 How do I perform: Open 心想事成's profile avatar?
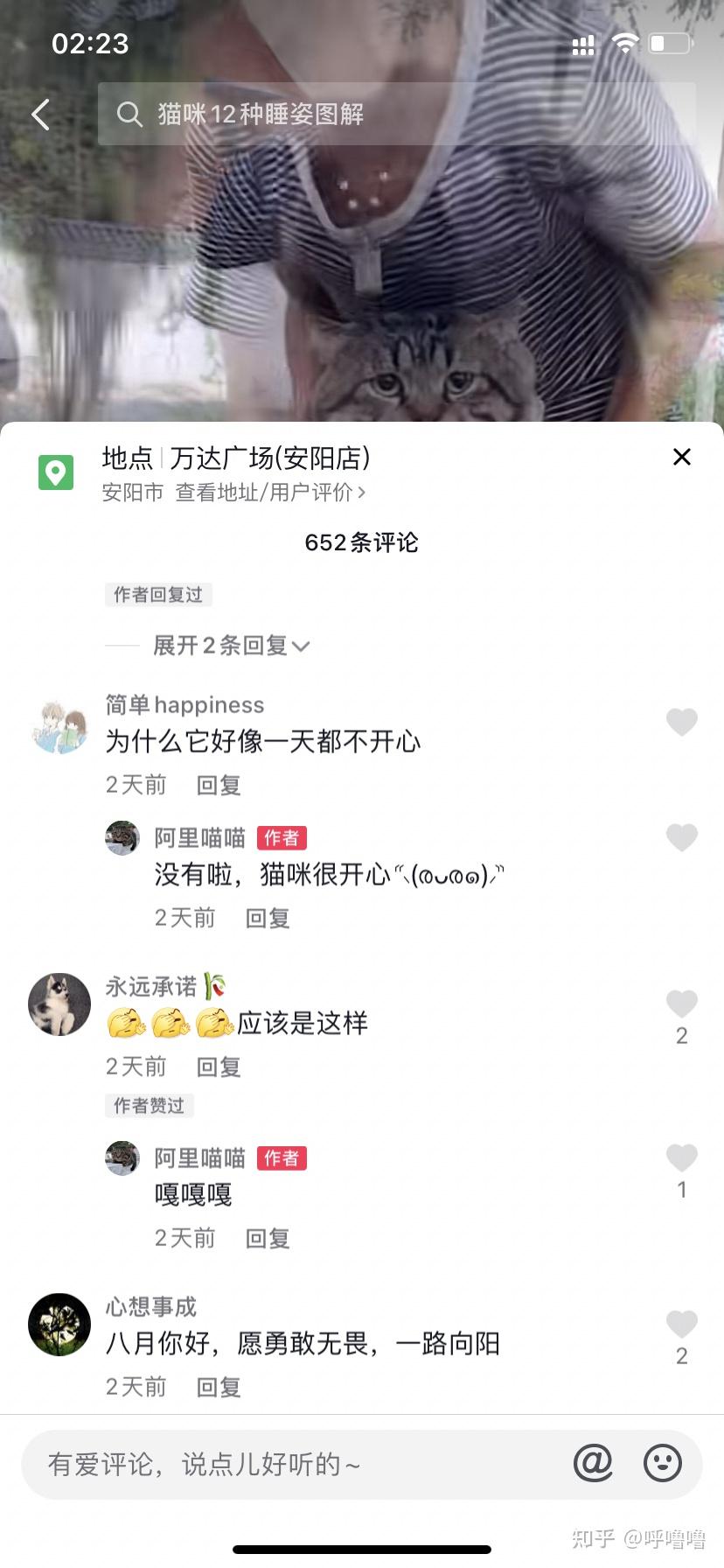(59, 1325)
